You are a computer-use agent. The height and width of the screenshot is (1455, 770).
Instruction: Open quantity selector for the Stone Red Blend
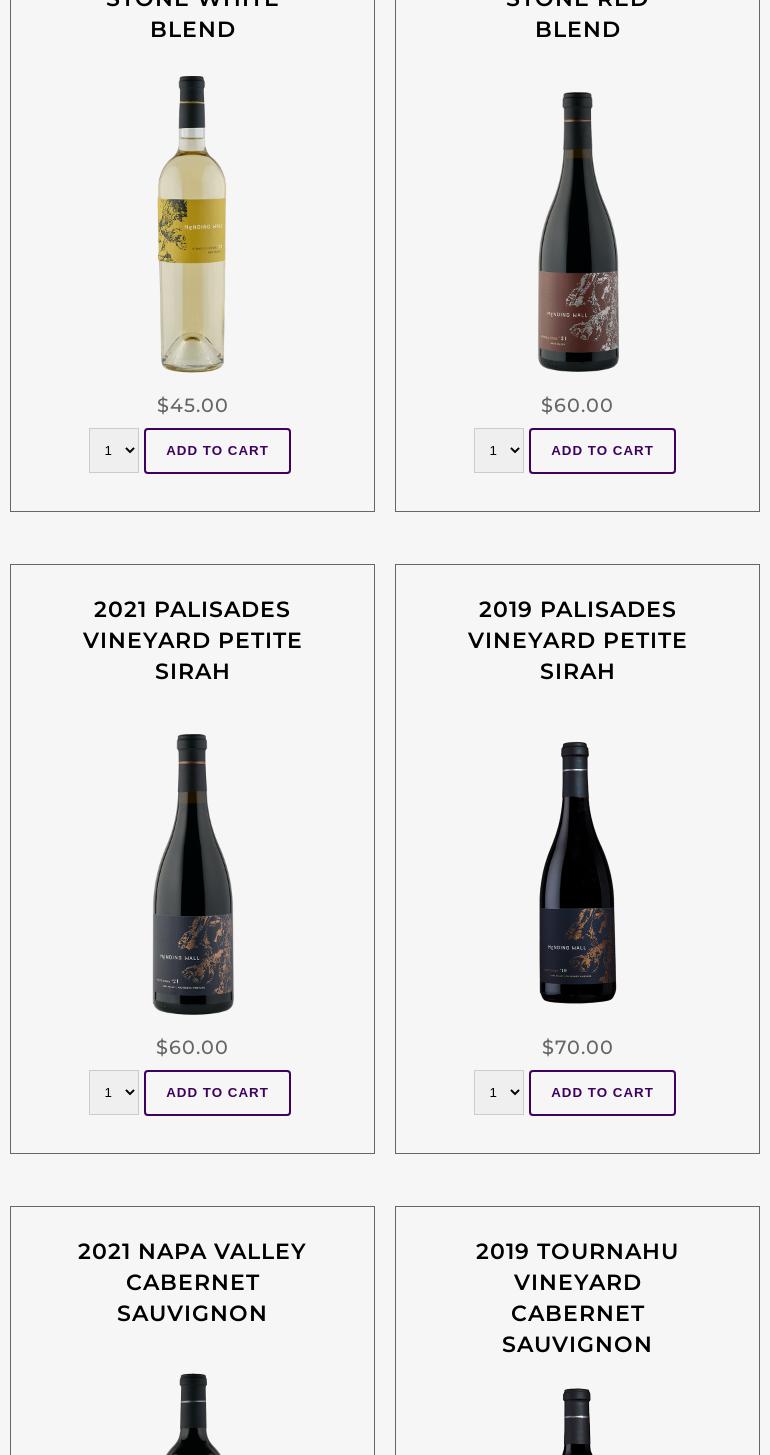pyautogui.click(x=498, y=450)
